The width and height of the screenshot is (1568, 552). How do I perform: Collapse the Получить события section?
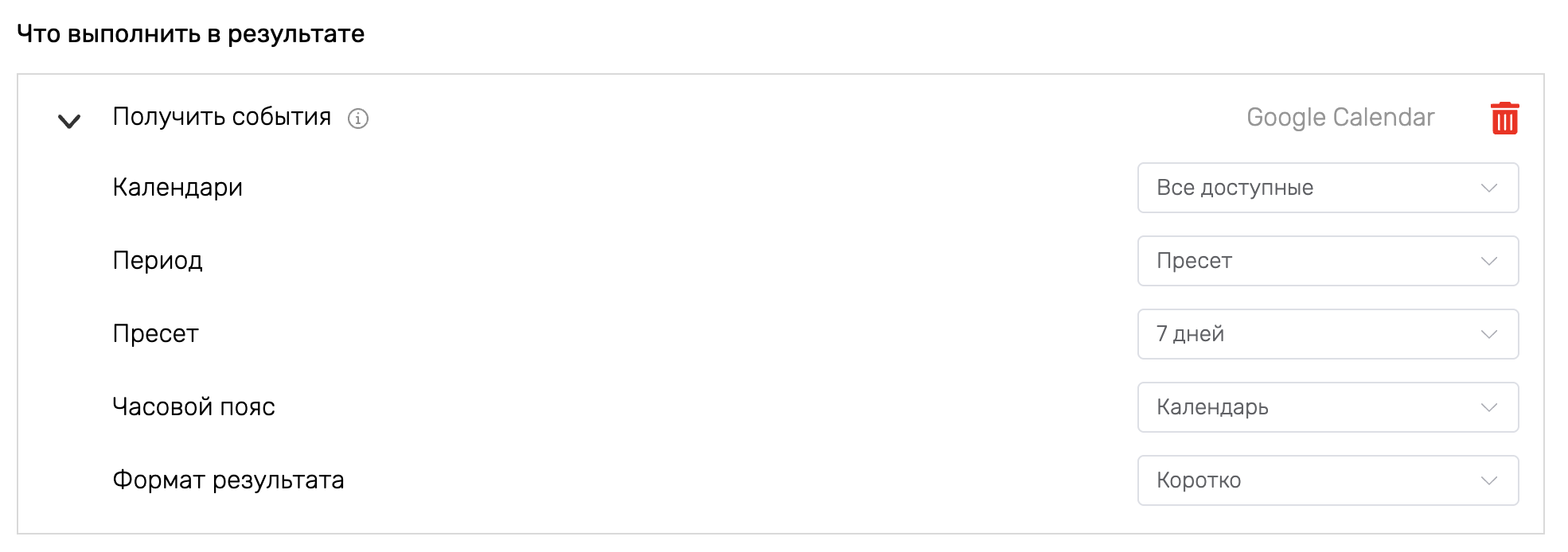coord(70,121)
